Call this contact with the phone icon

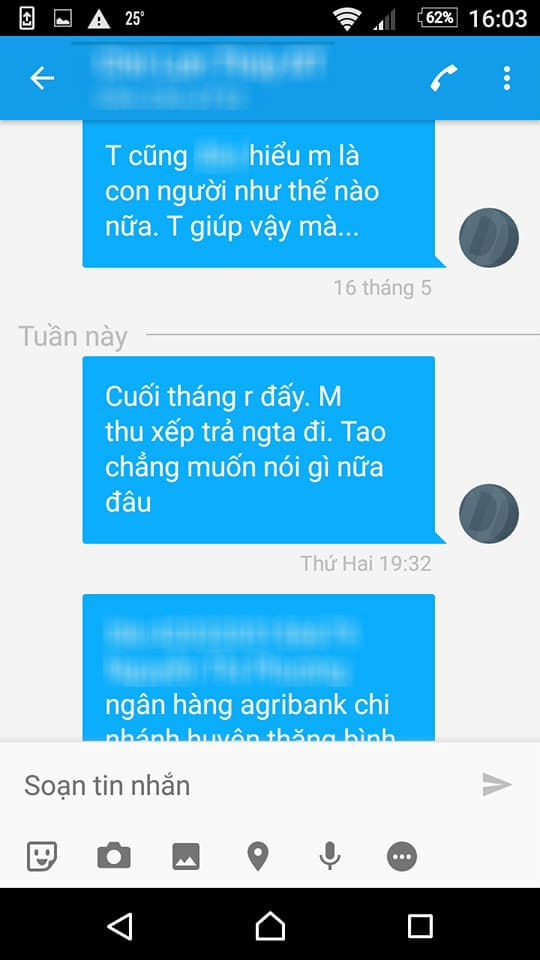tap(444, 78)
